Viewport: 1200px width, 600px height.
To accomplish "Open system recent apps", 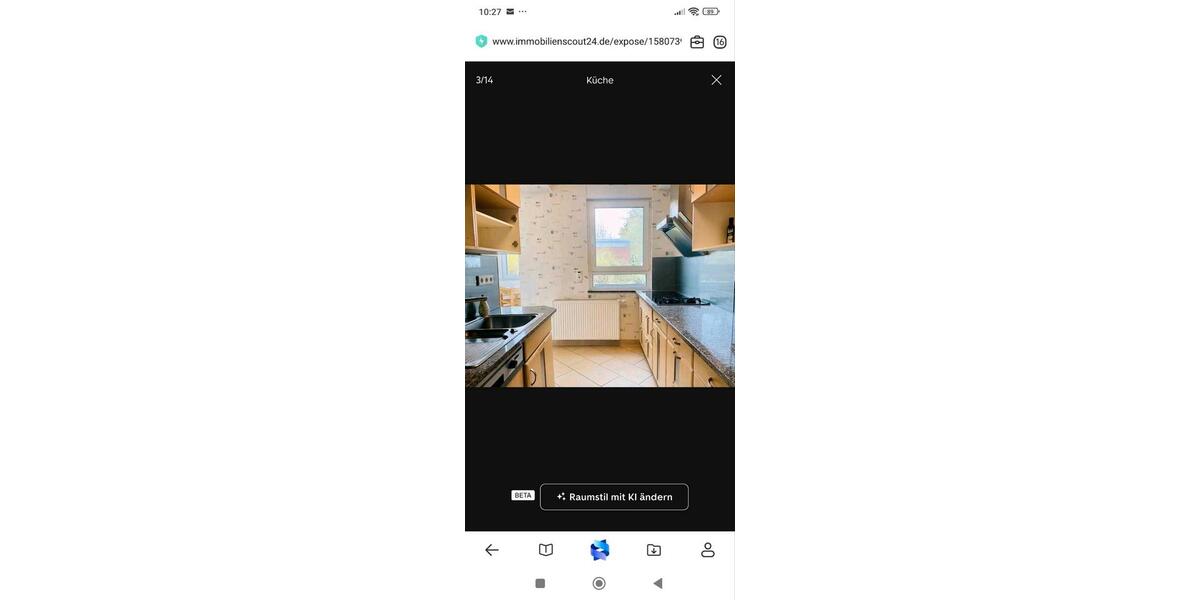I will tap(540, 583).
